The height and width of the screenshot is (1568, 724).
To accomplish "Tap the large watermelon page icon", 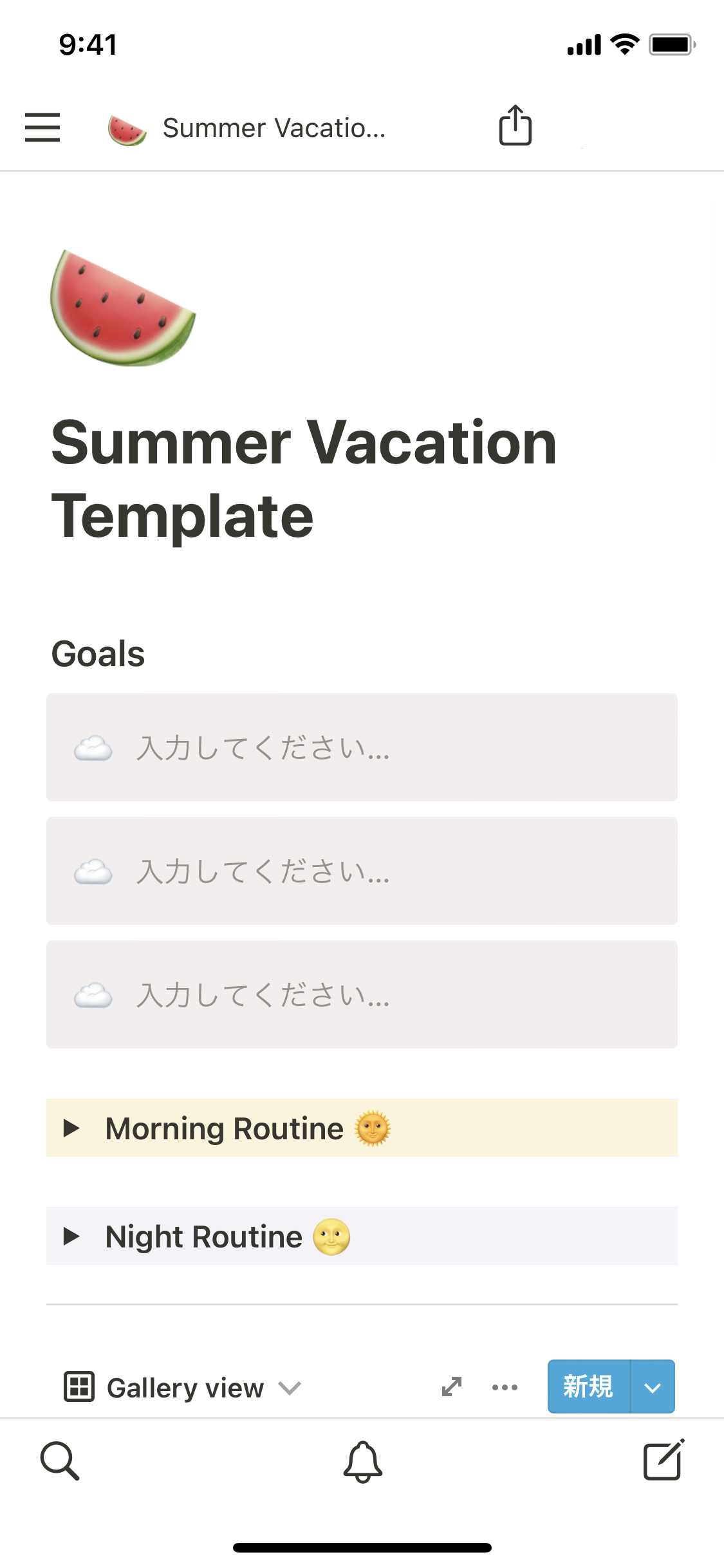I will [x=123, y=308].
